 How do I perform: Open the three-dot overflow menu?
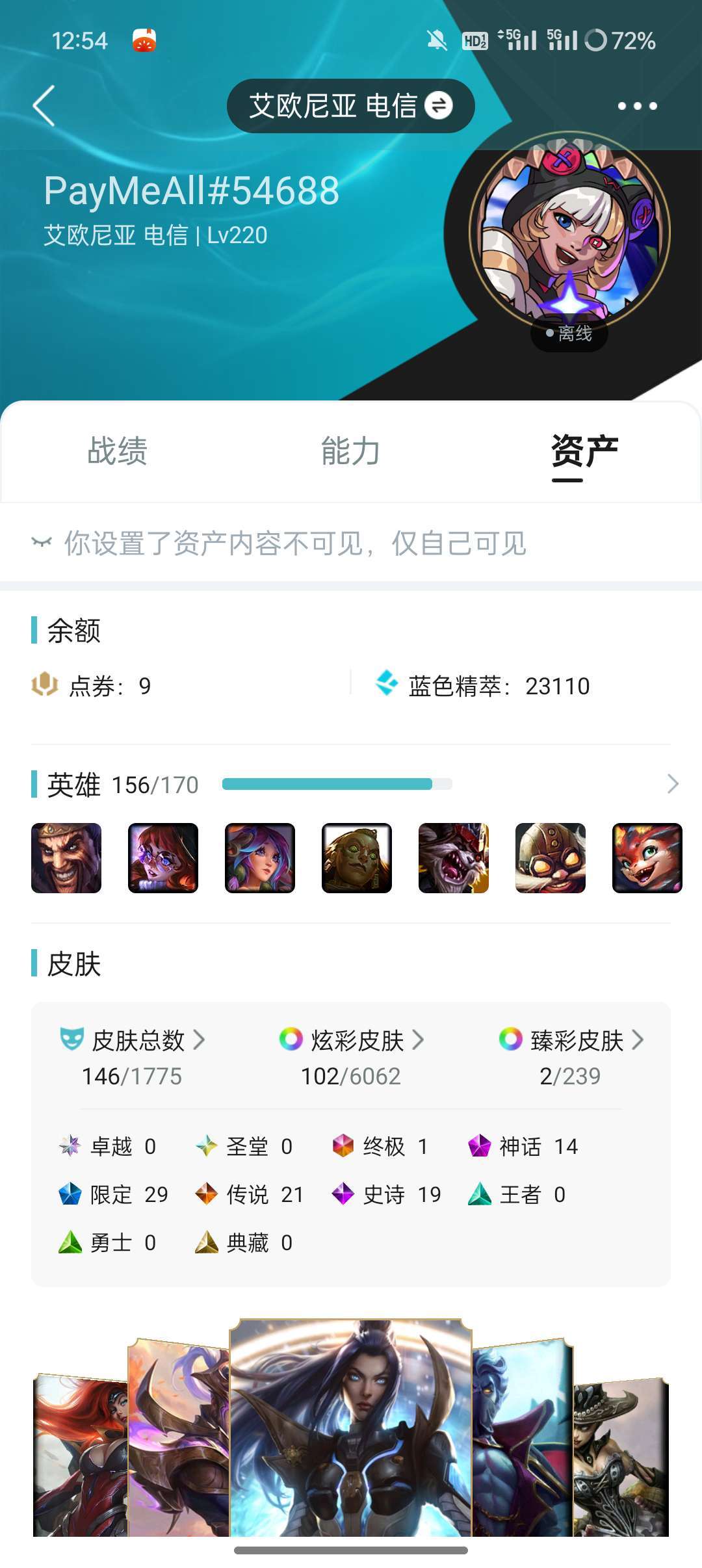coord(637,106)
